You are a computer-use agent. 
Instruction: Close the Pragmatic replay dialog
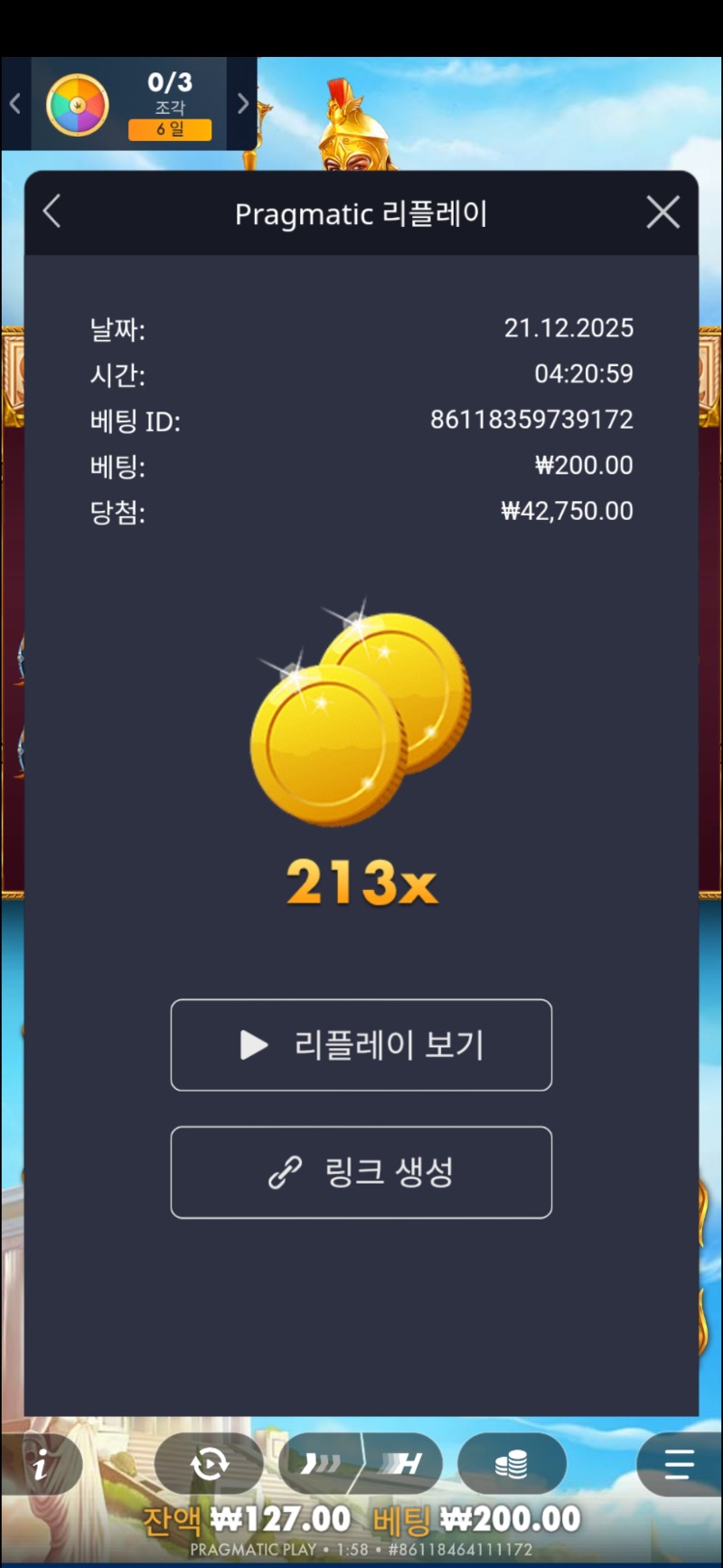click(662, 213)
